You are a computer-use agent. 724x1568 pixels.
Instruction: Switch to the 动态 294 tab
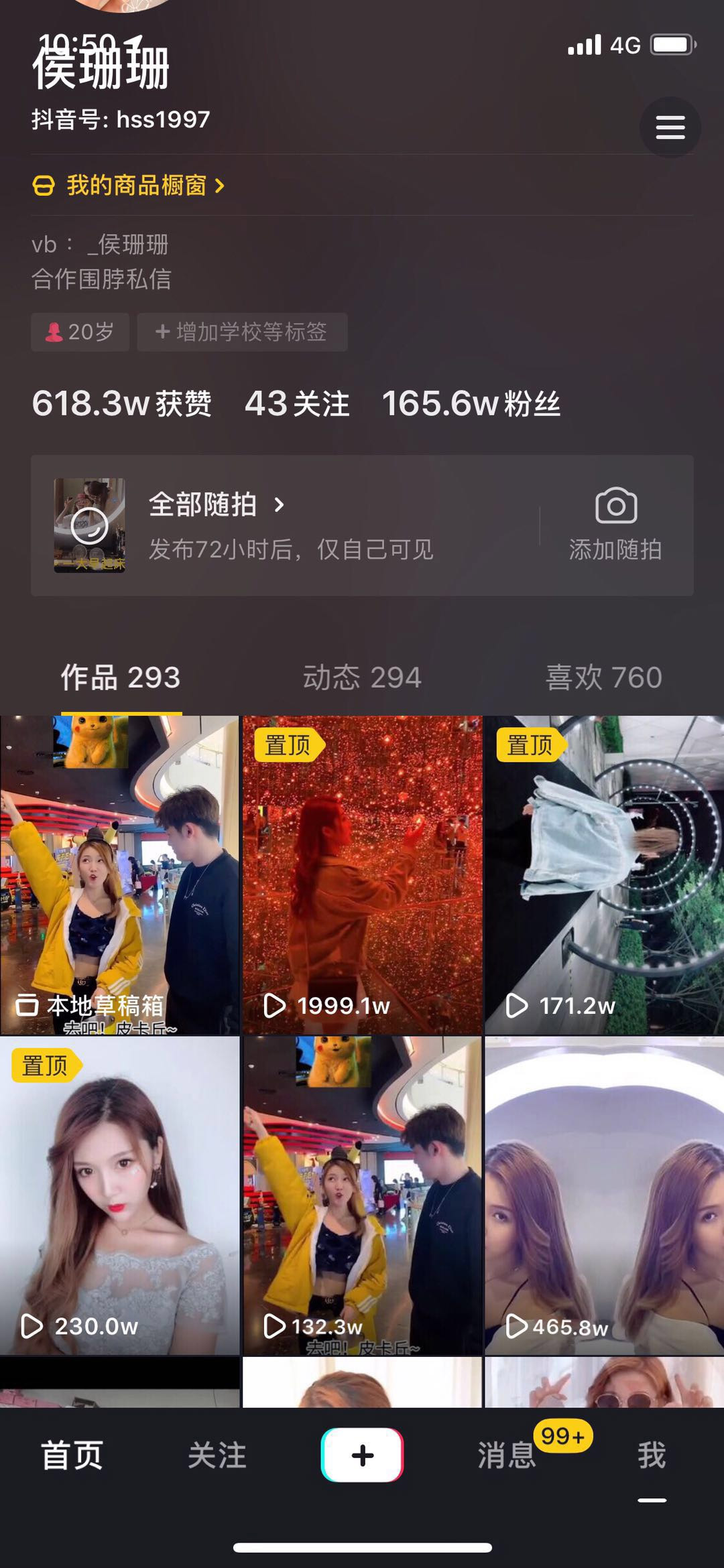[x=362, y=677]
